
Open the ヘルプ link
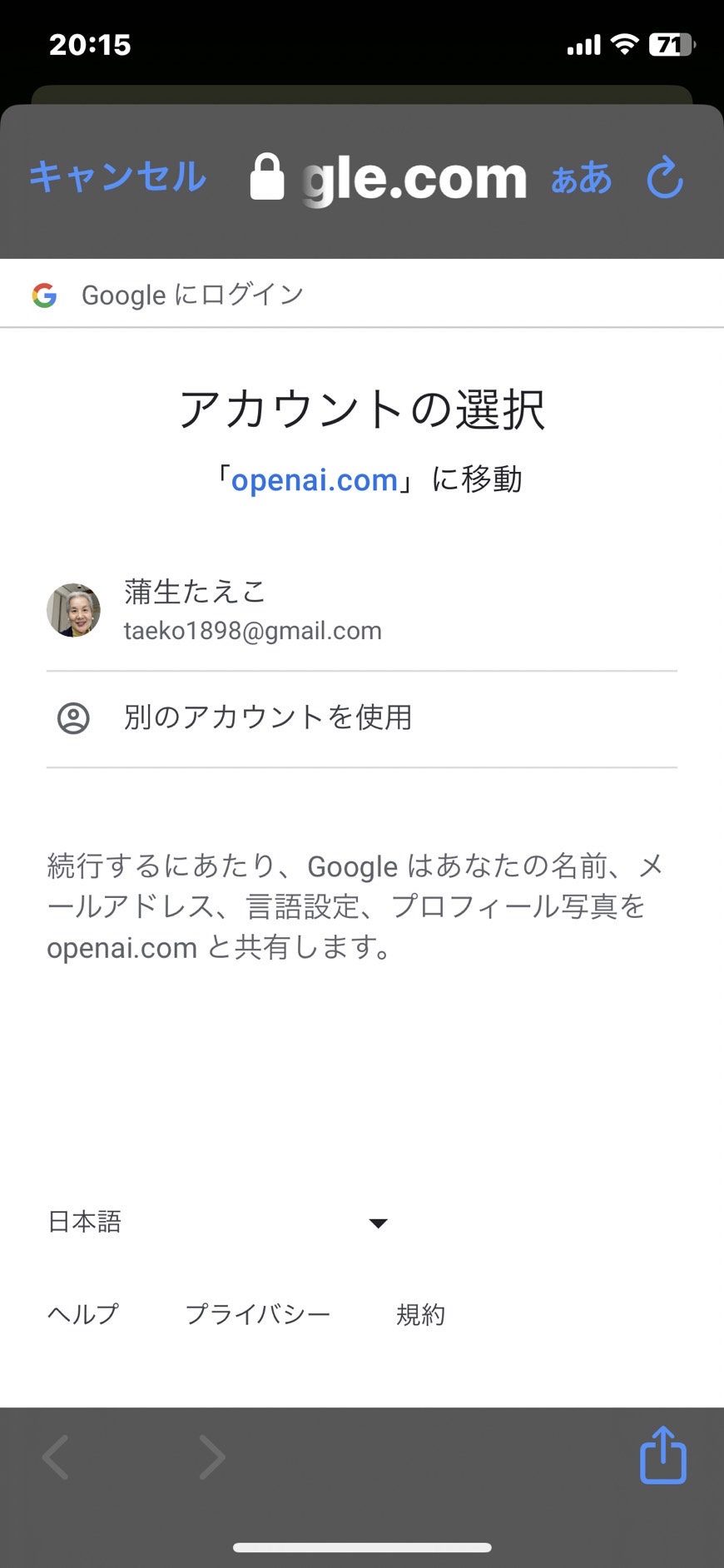point(83,1314)
